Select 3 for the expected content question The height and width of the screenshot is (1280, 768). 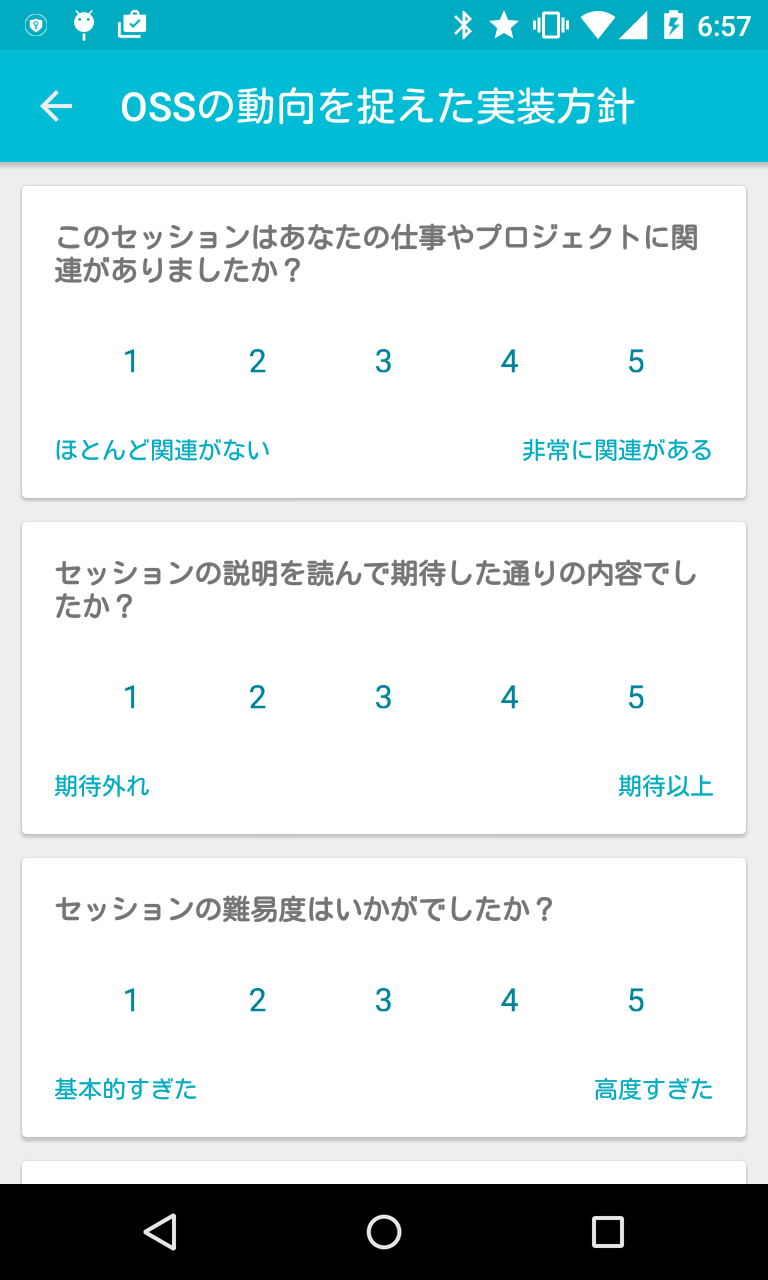(384, 697)
